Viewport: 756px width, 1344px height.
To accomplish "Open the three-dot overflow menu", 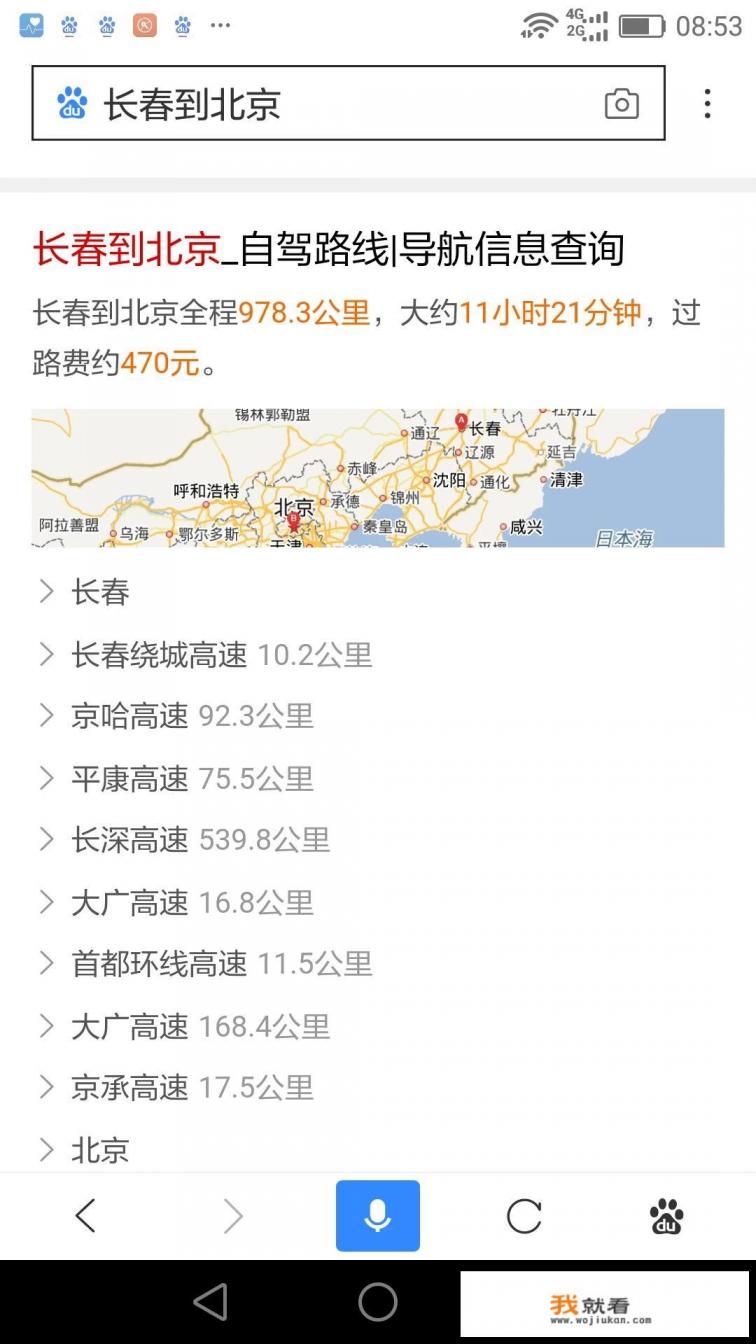I will coord(708,102).
